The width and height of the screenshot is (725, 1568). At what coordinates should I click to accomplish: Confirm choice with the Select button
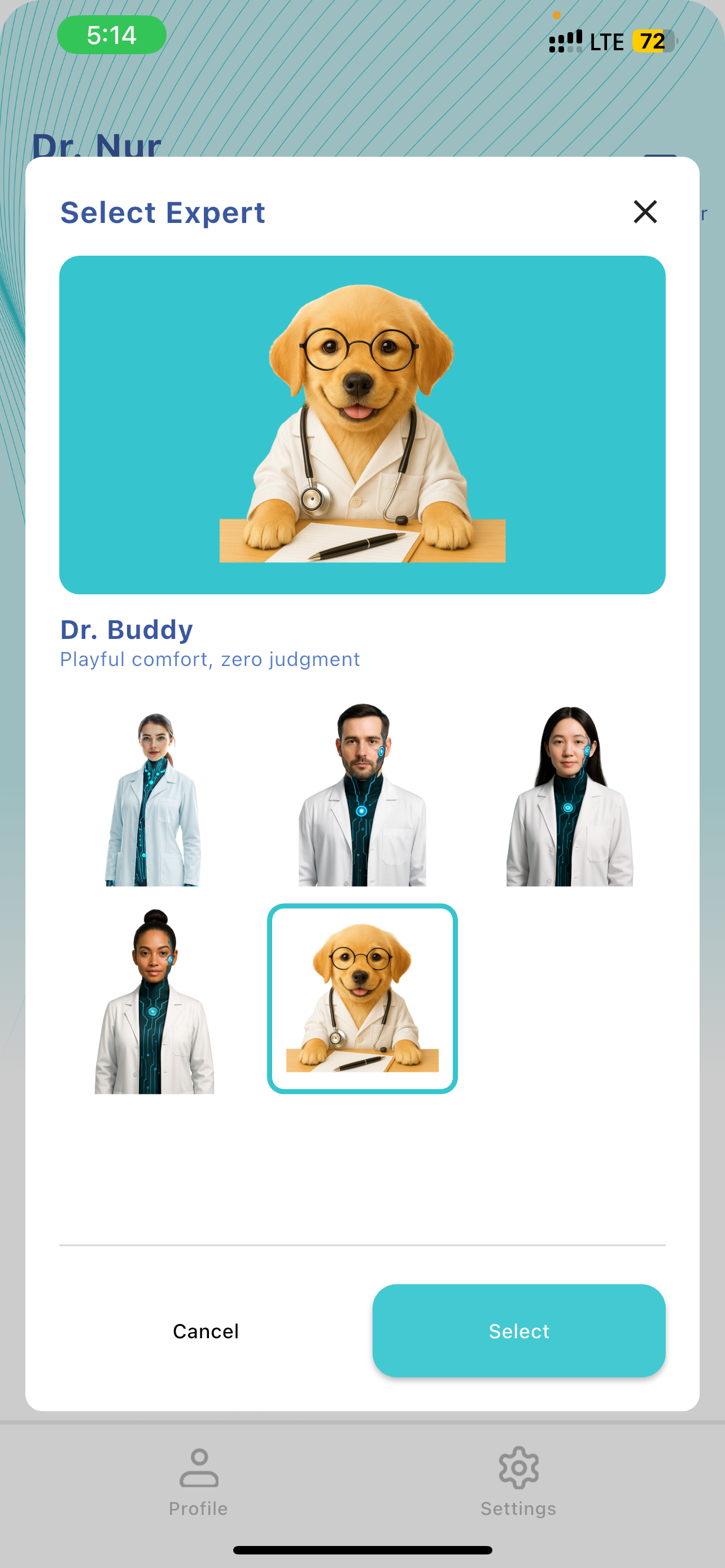coord(518,1330)
